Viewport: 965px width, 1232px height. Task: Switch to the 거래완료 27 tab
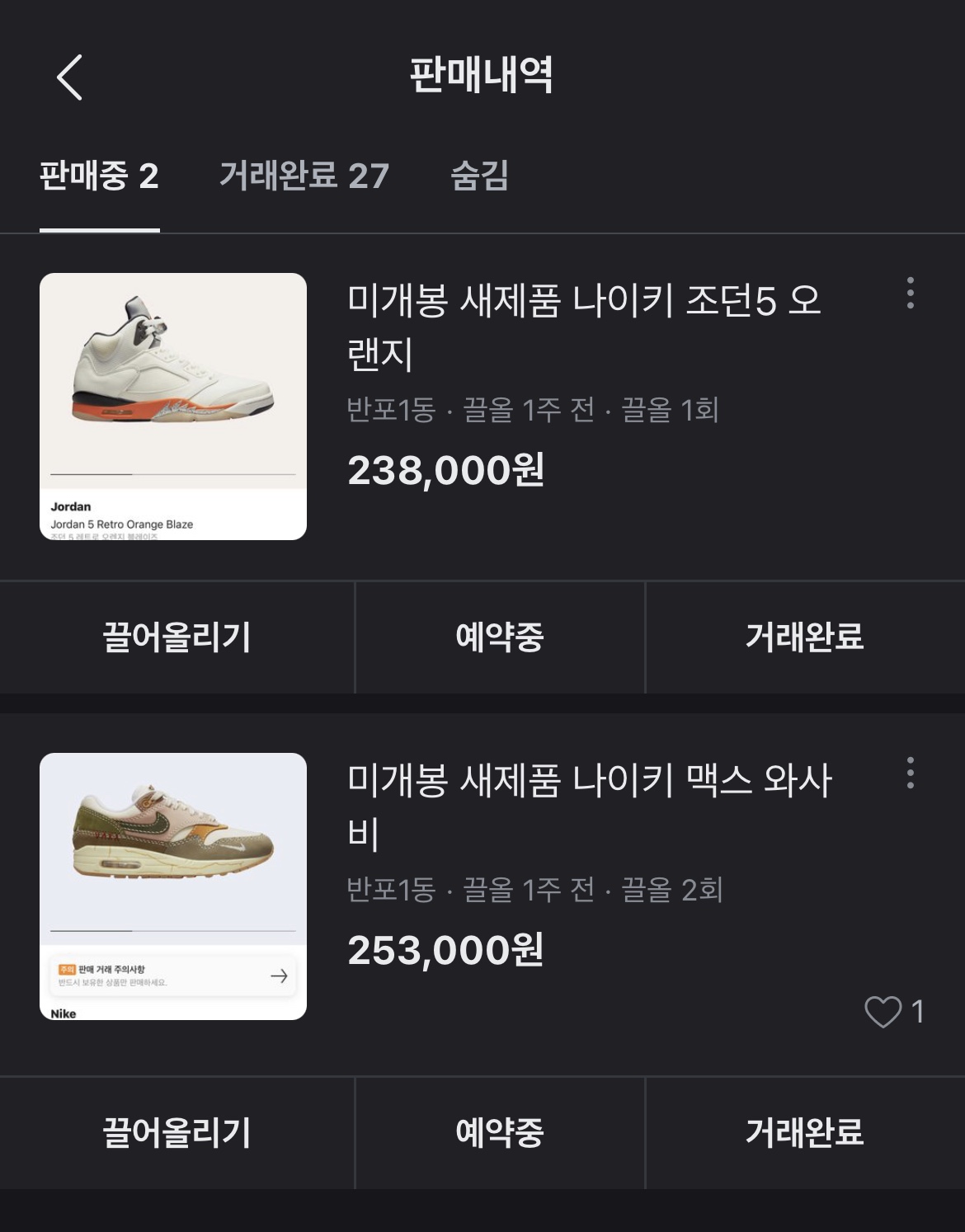pos(304,176)
